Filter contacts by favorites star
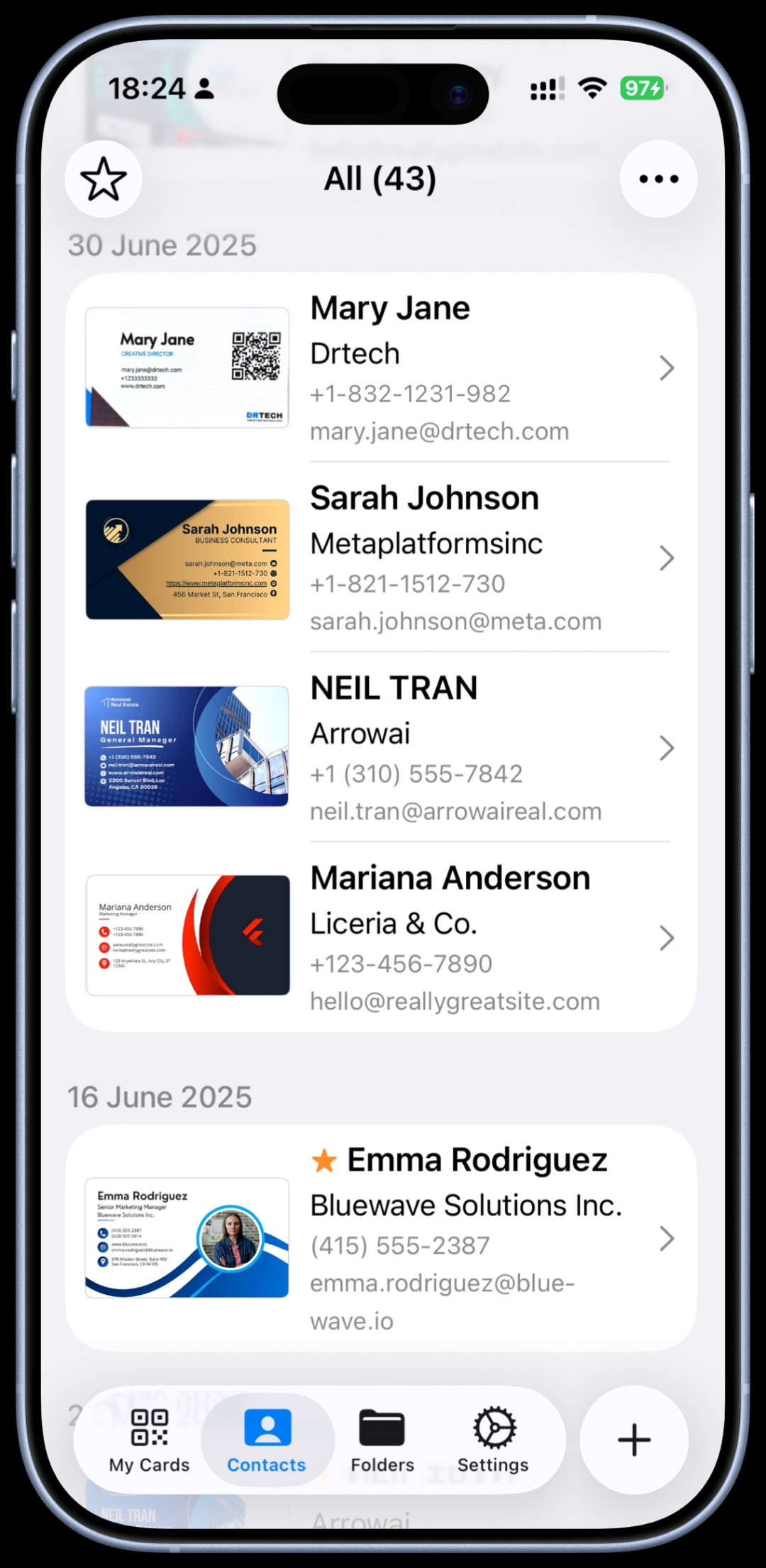Viewport: 766px width, 1568px height. tap(104, 179)
